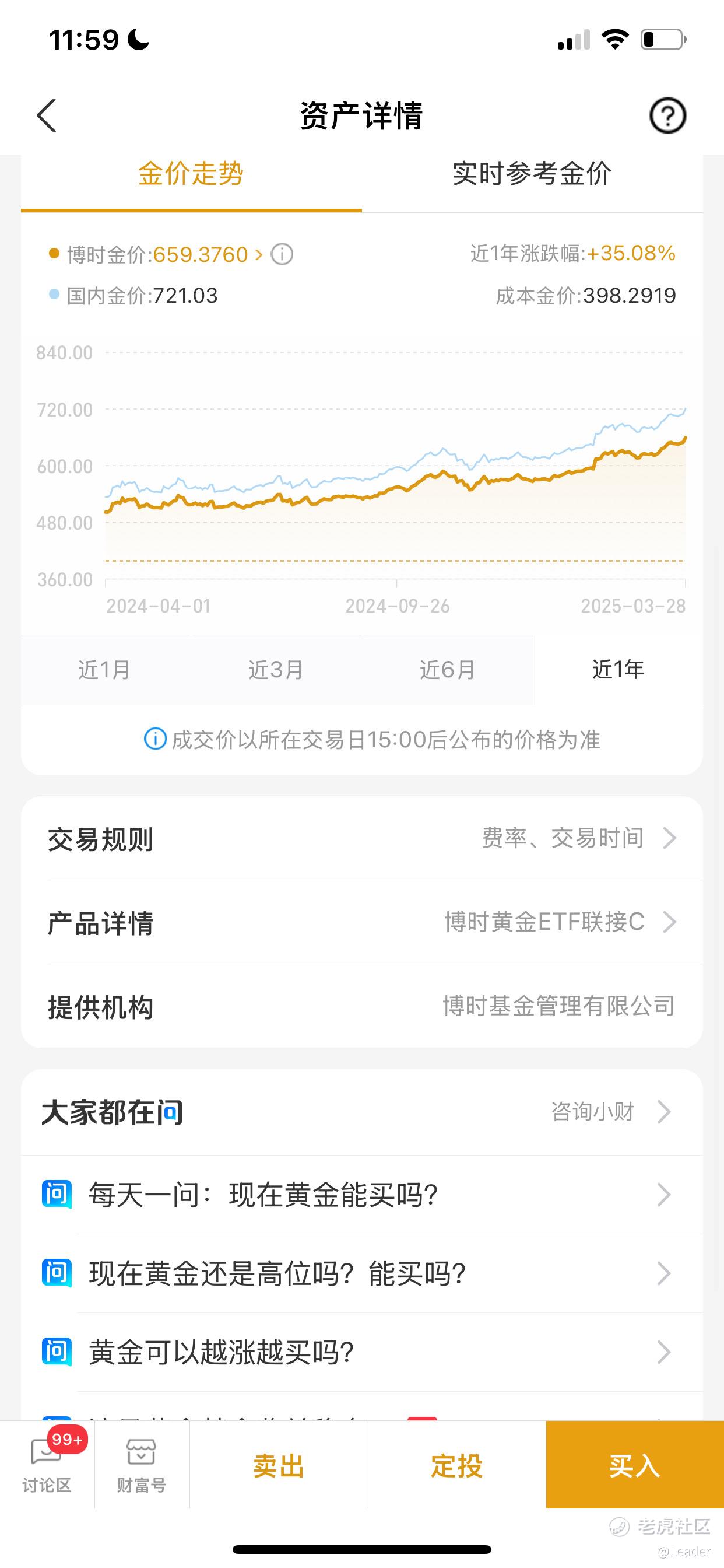
Task: Open the help question mark icon
Action: 667,115
